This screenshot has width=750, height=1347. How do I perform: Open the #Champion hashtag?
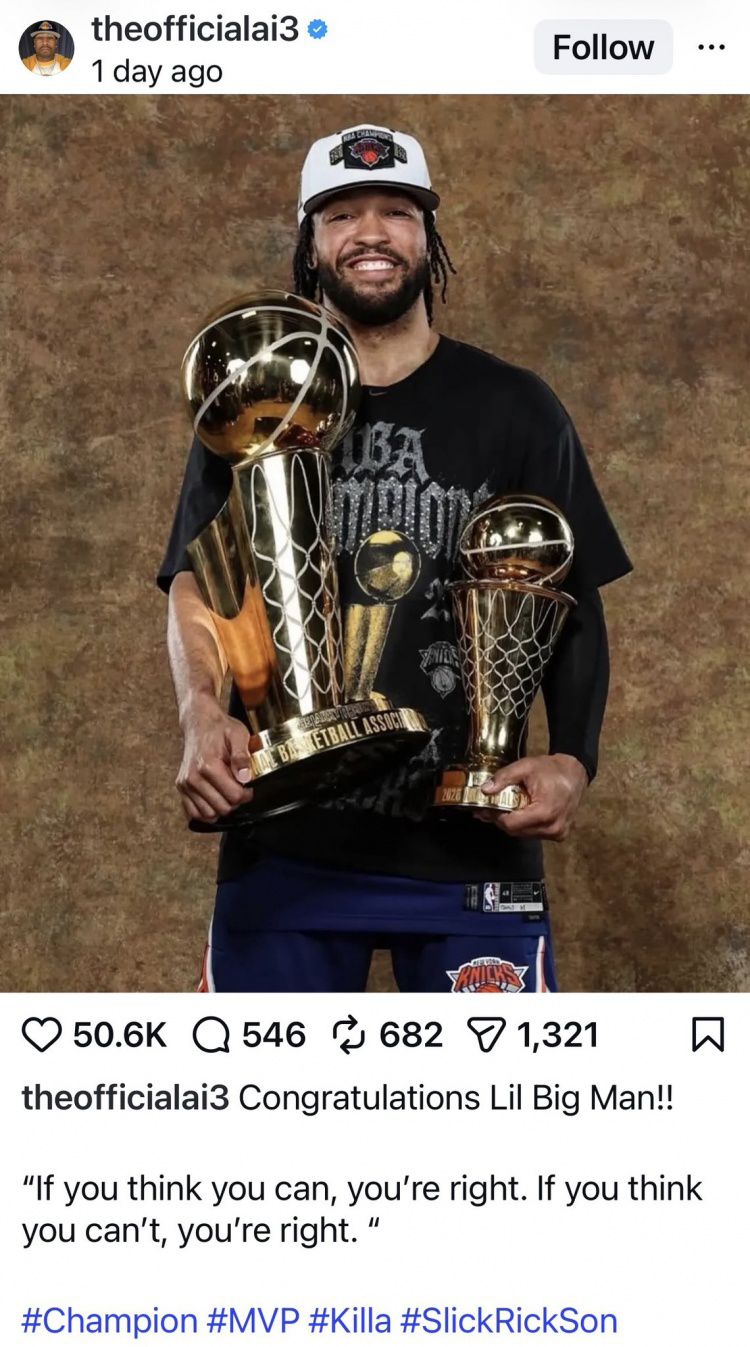(109, 1321)
